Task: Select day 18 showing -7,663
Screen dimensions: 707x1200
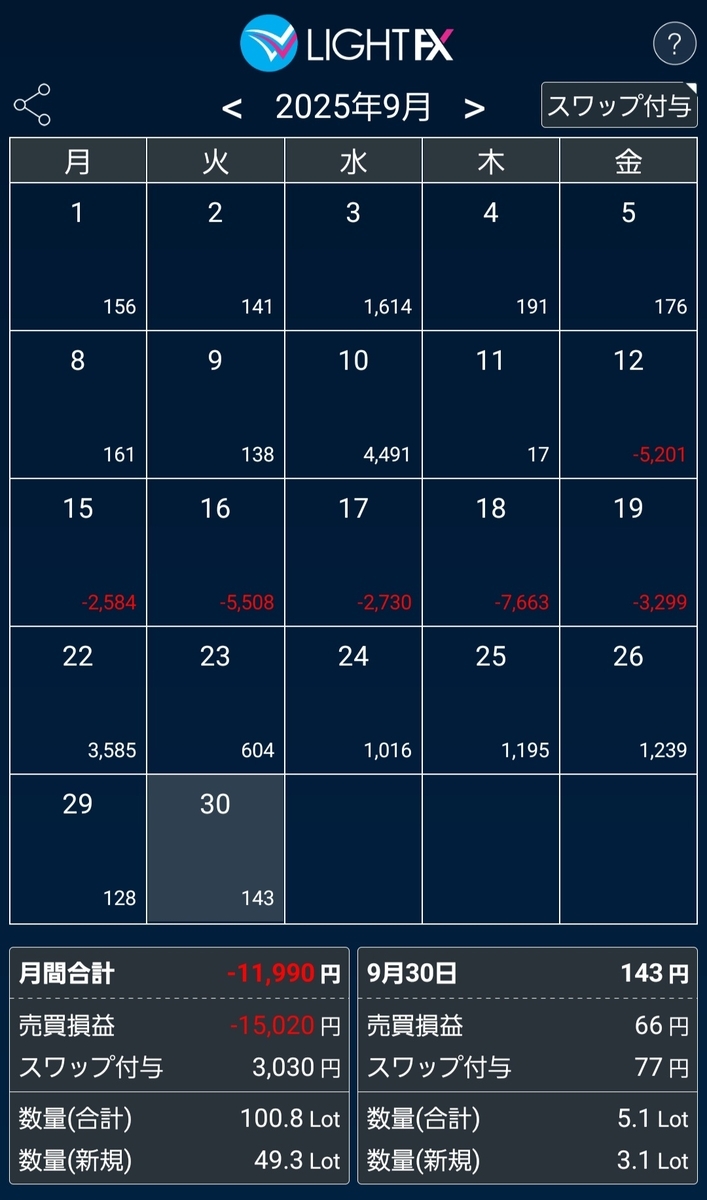Action: click(x=491, y=552)
